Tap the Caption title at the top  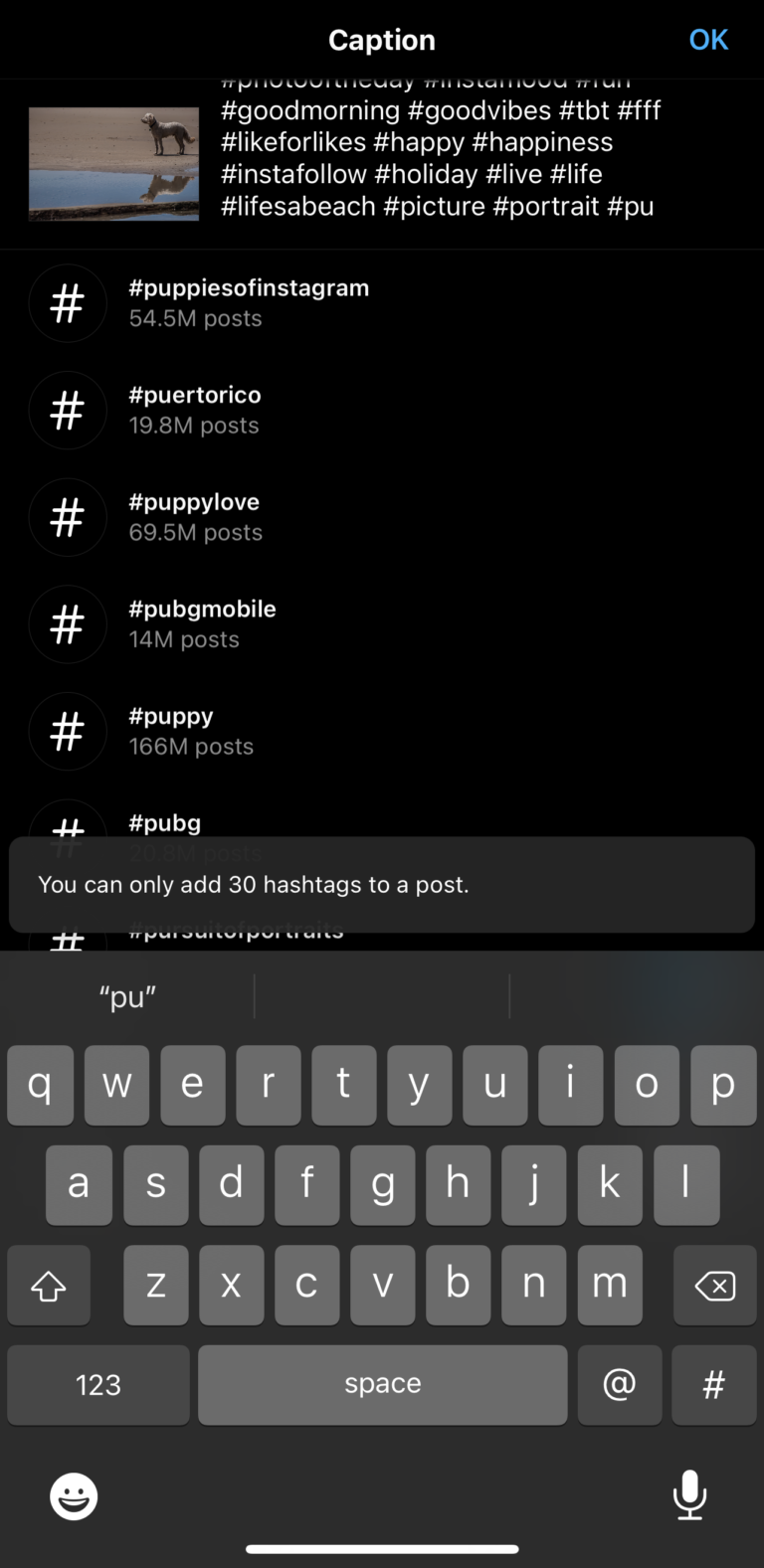pyautogui.click(x=382, y=40)
